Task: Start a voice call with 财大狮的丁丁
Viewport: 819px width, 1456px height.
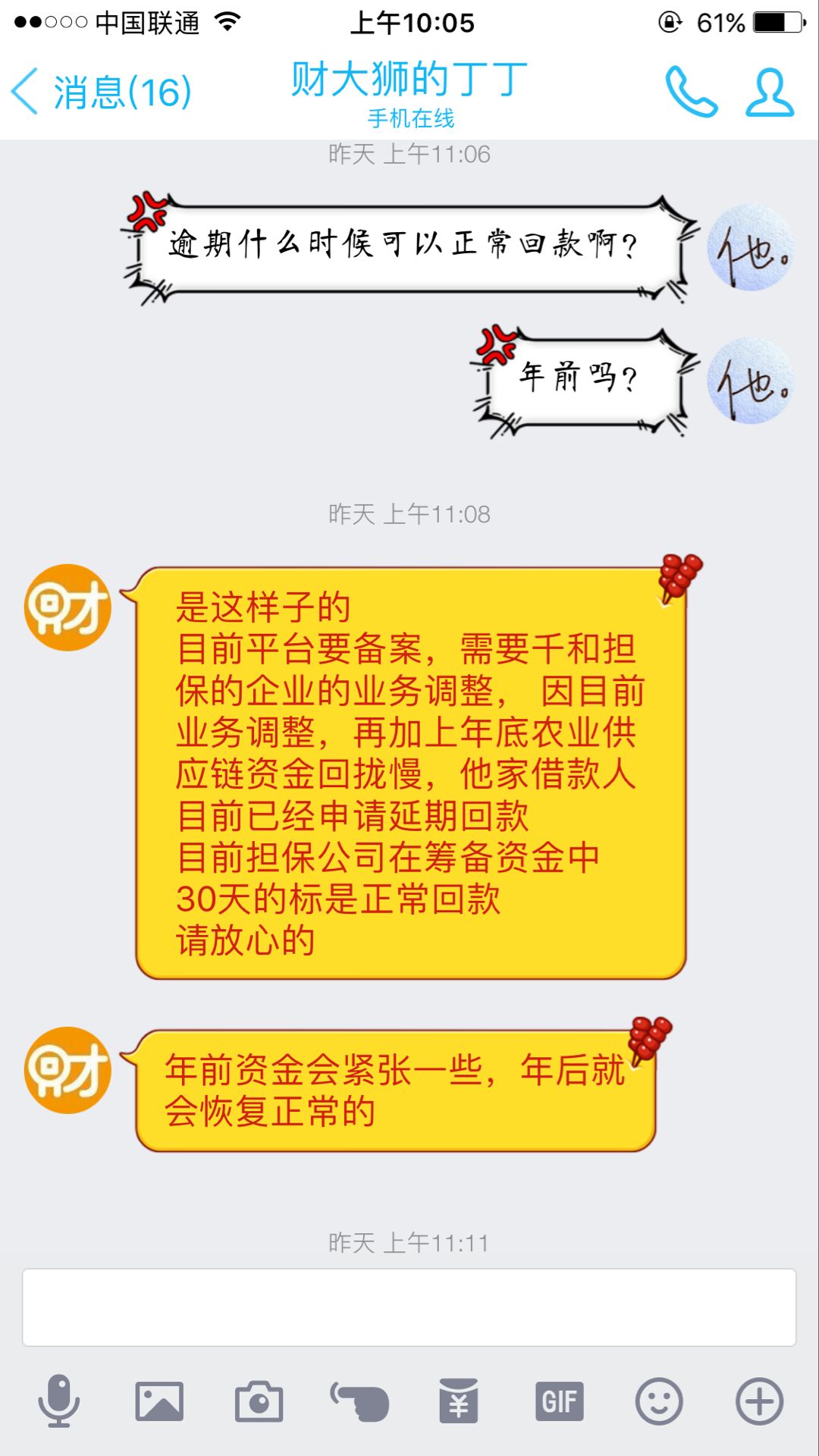Action: pyautogui.click(x=691, y=93)
